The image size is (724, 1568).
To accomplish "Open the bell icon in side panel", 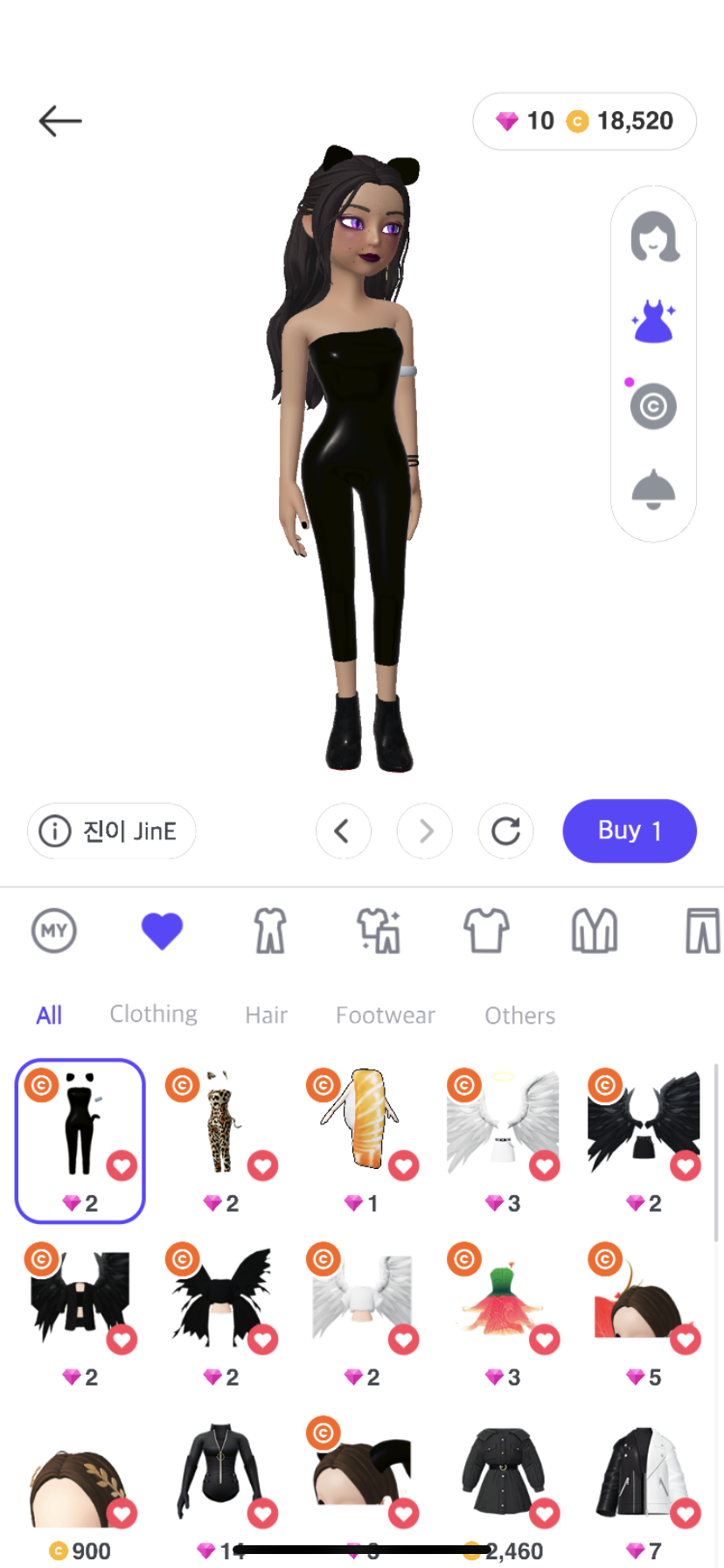I will [x=653, y=489].
